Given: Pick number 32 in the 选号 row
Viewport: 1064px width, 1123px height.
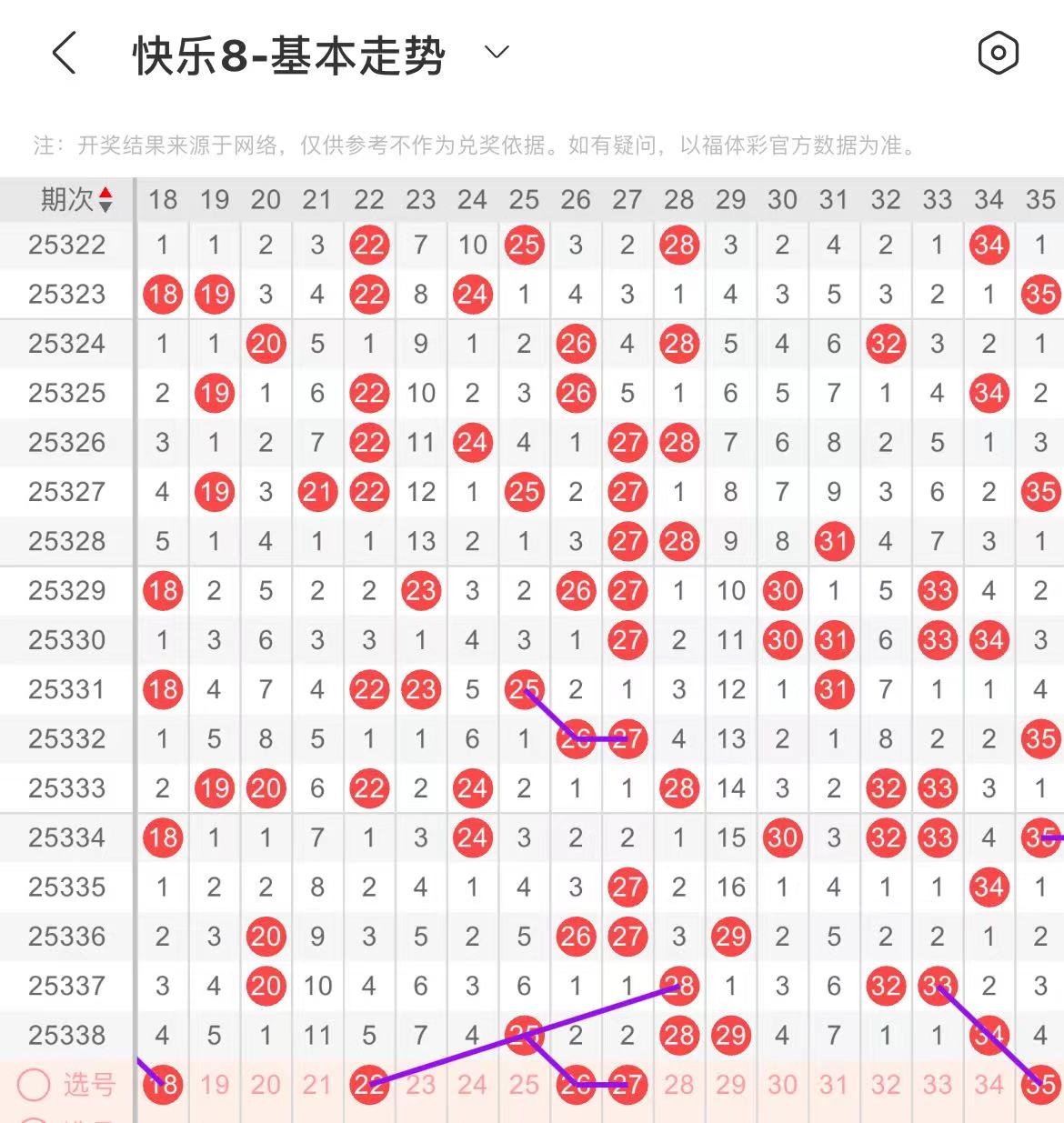Looking at the screenshot, I should pos(886,1084).
